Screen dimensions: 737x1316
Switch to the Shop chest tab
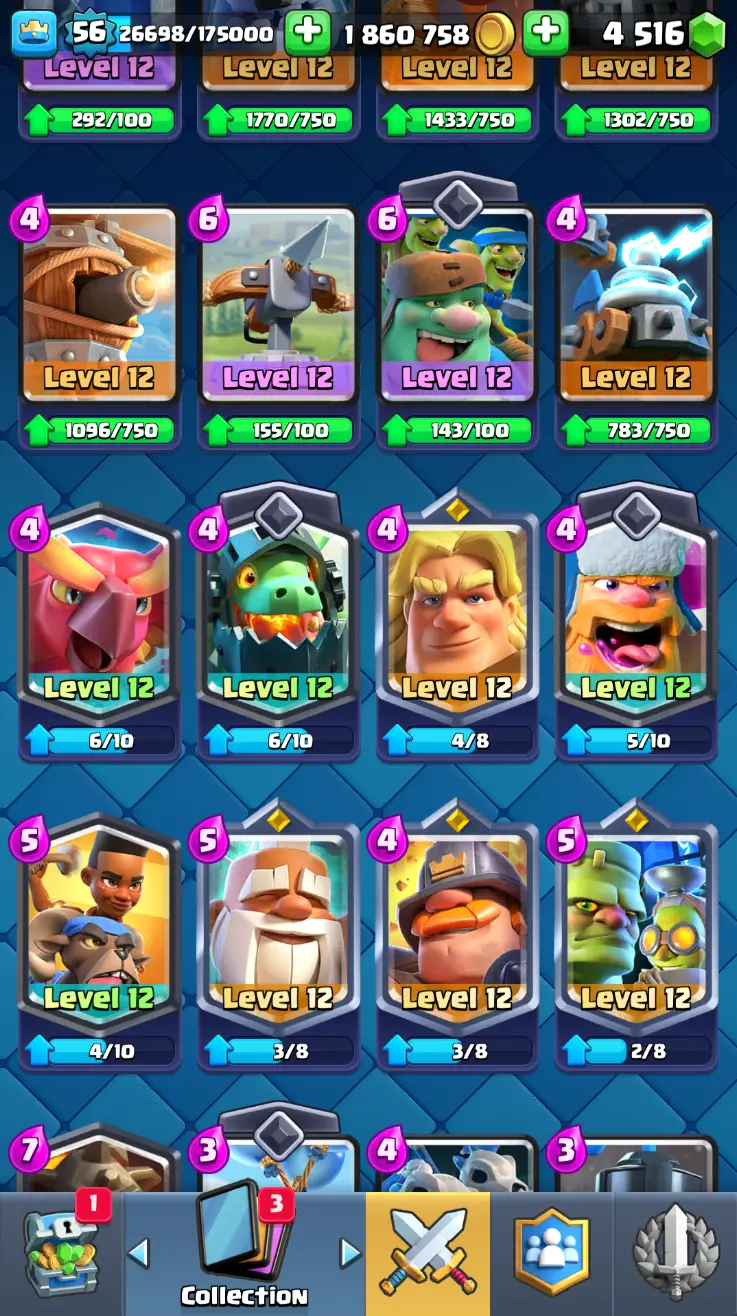pos(60,1254)
